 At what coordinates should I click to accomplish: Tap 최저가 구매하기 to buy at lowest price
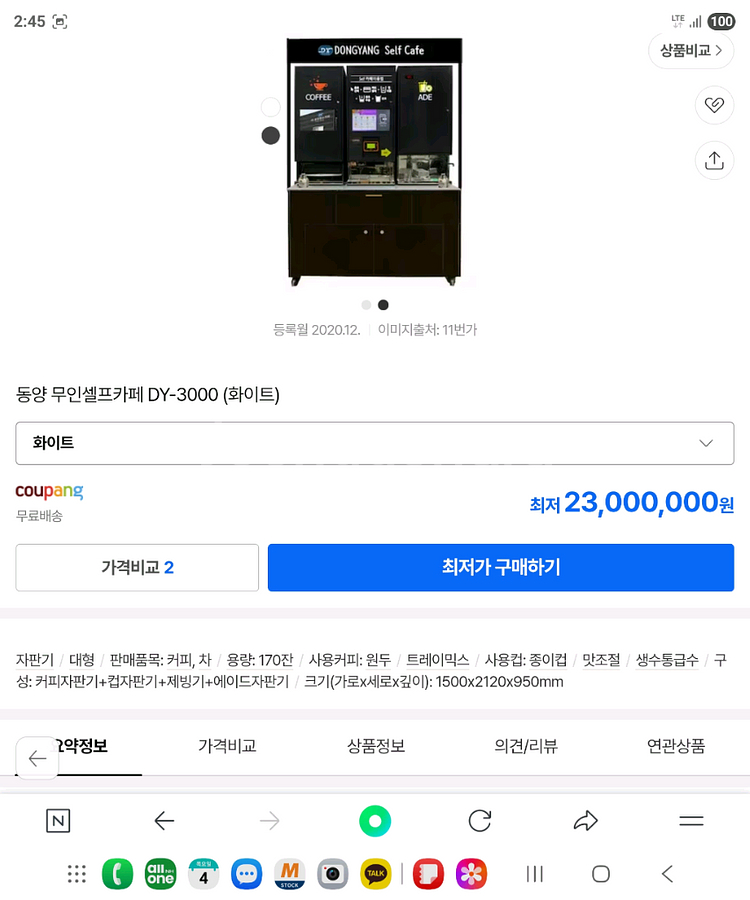(x=501, y=567)
